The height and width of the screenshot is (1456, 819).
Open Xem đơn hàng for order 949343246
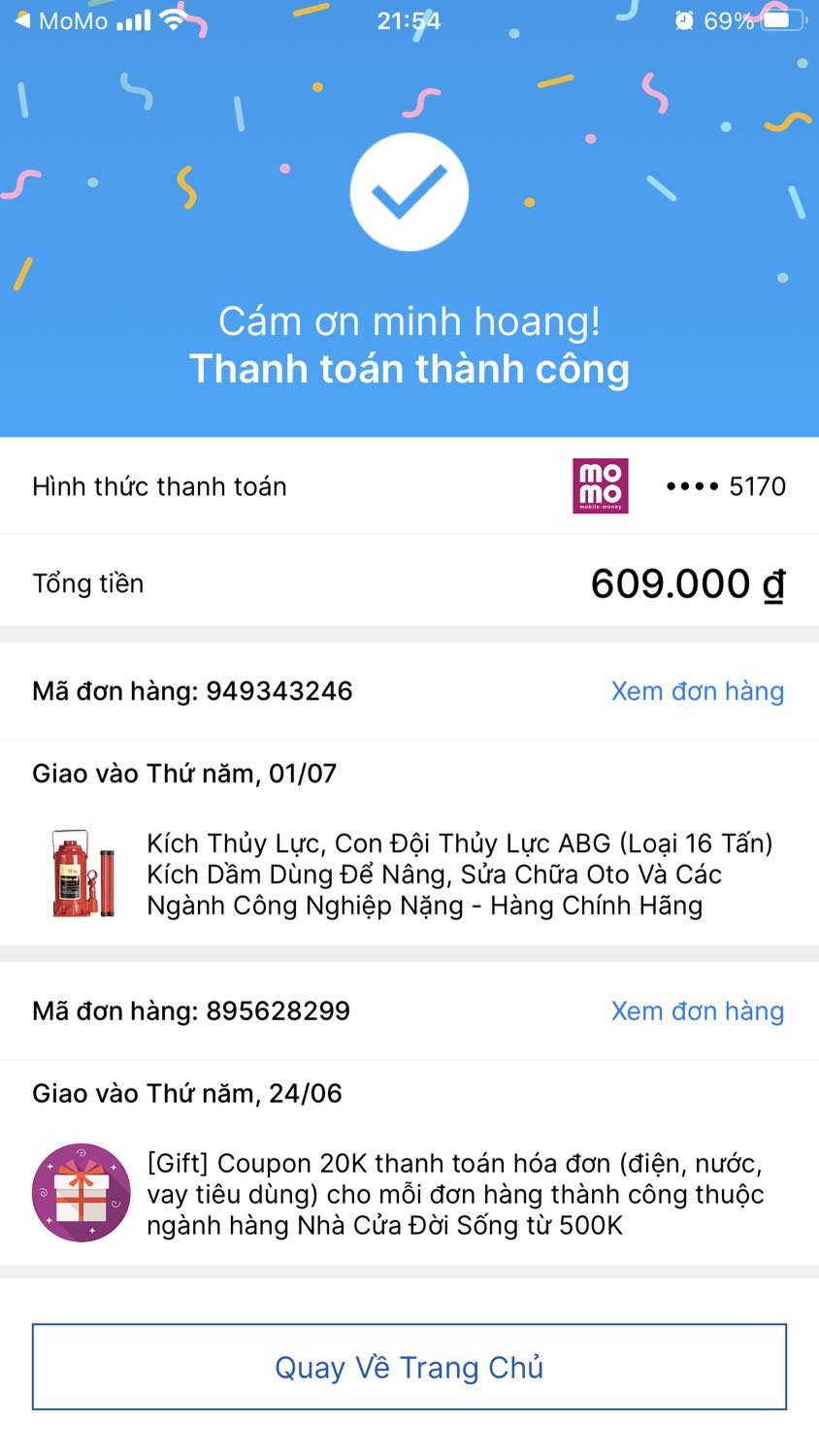click(x=697, y=690)
